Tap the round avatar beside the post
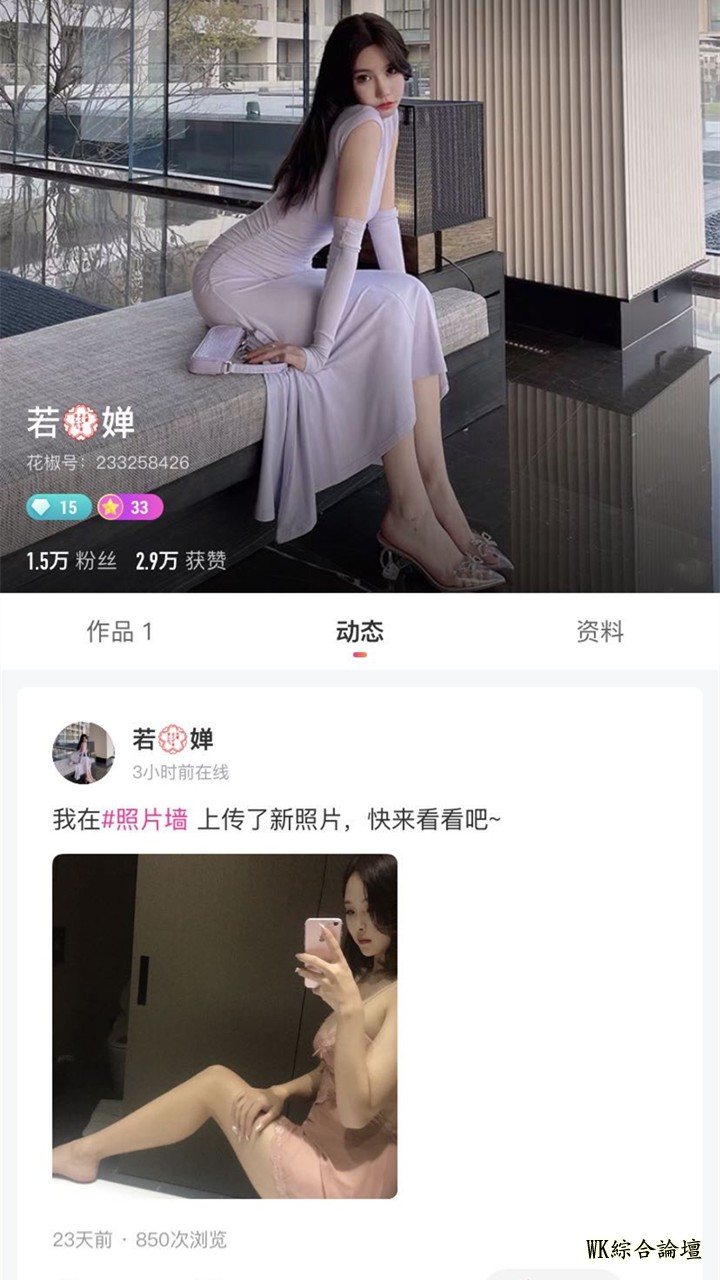 (83, 752)
